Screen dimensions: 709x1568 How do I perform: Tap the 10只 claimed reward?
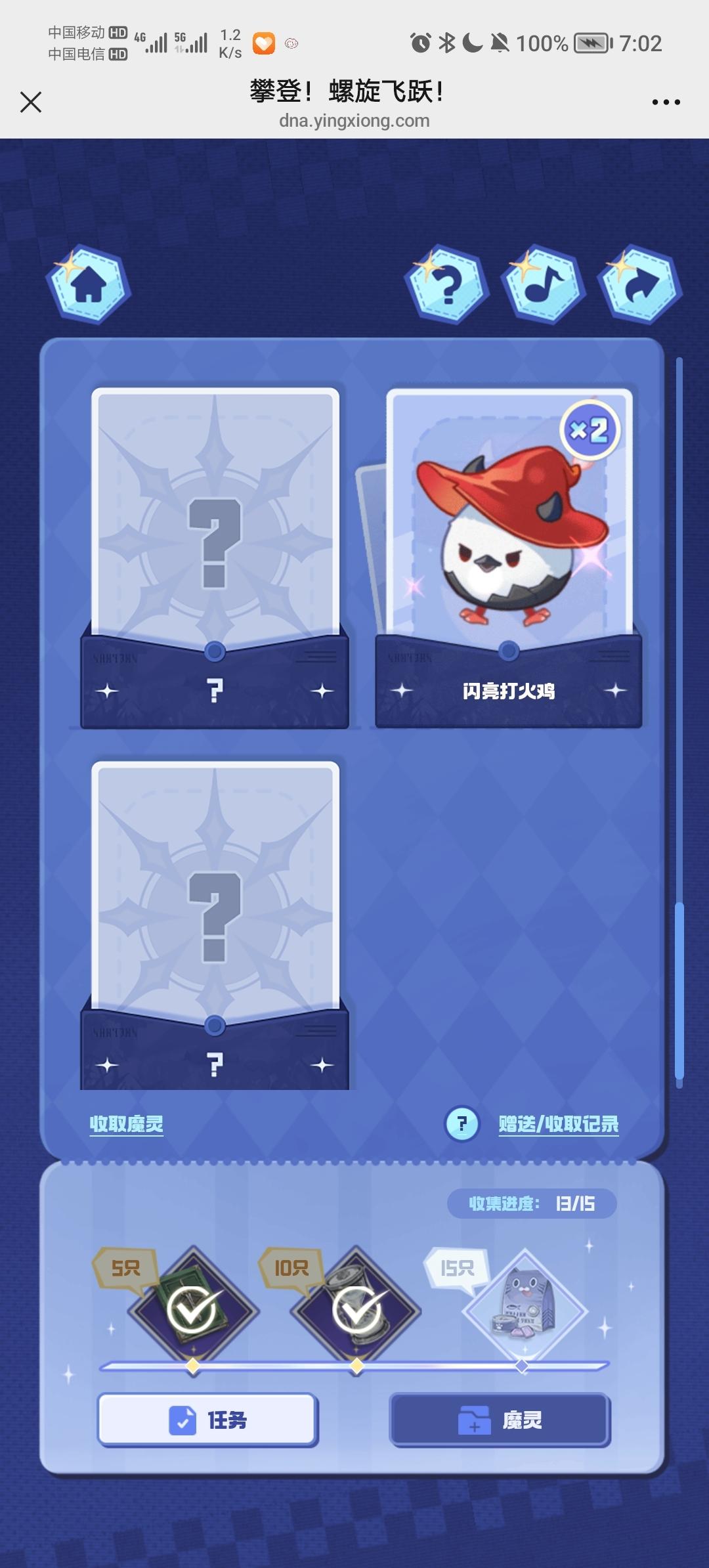coord(356,1308)
